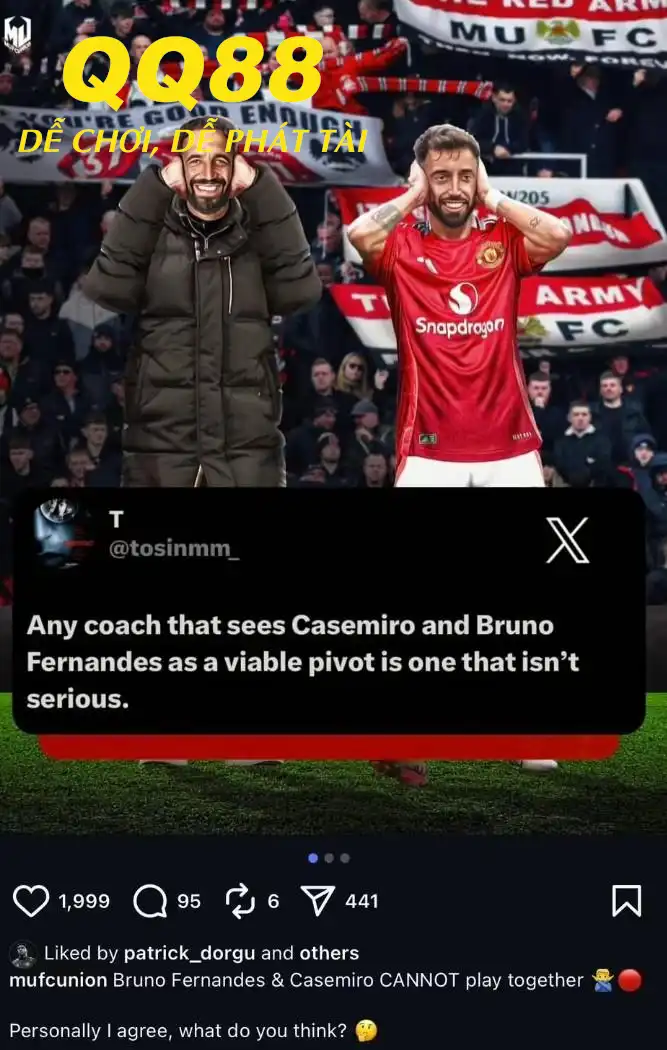Bookmark this post

point(626,901)
